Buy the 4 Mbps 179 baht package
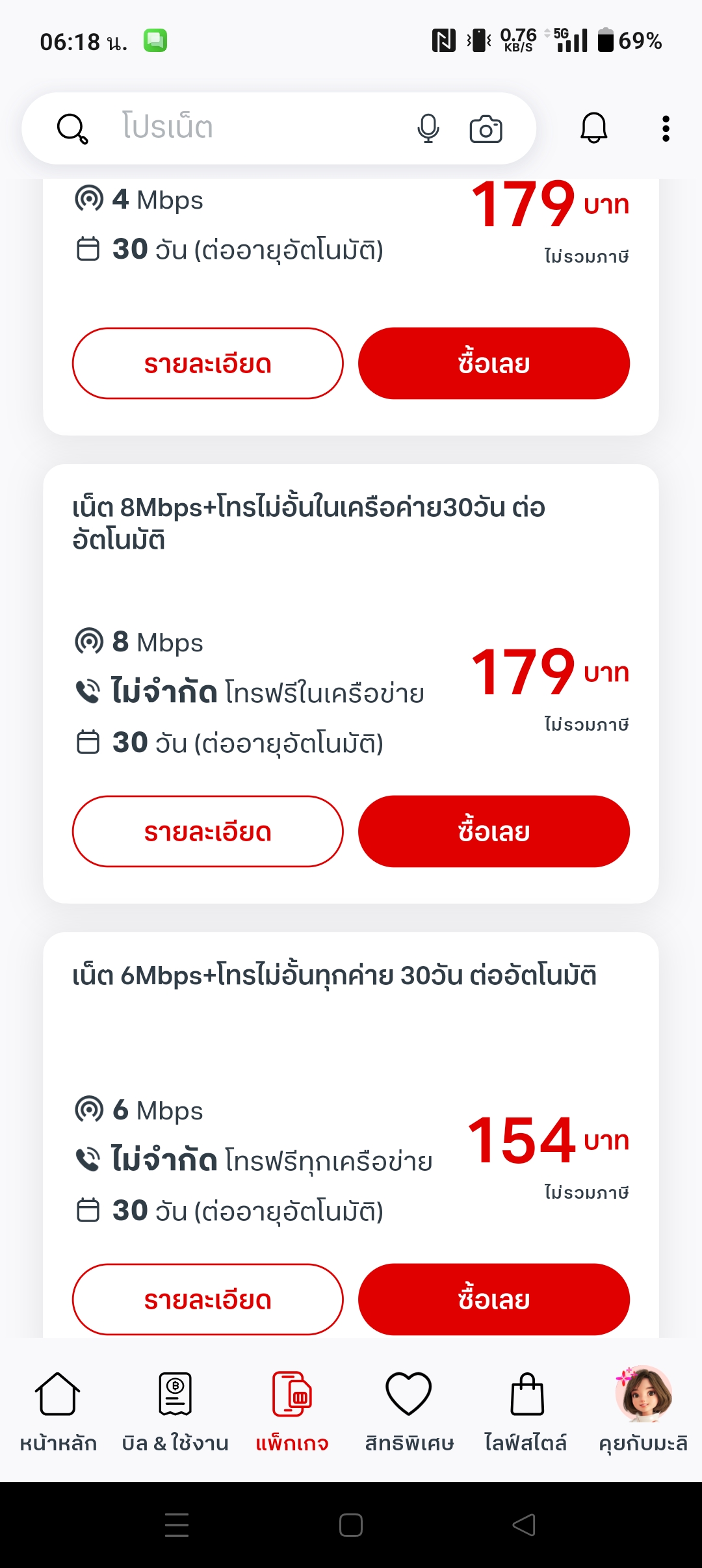Image resolution: width=702 pixels, height=1568 pixels. [494, 363]
